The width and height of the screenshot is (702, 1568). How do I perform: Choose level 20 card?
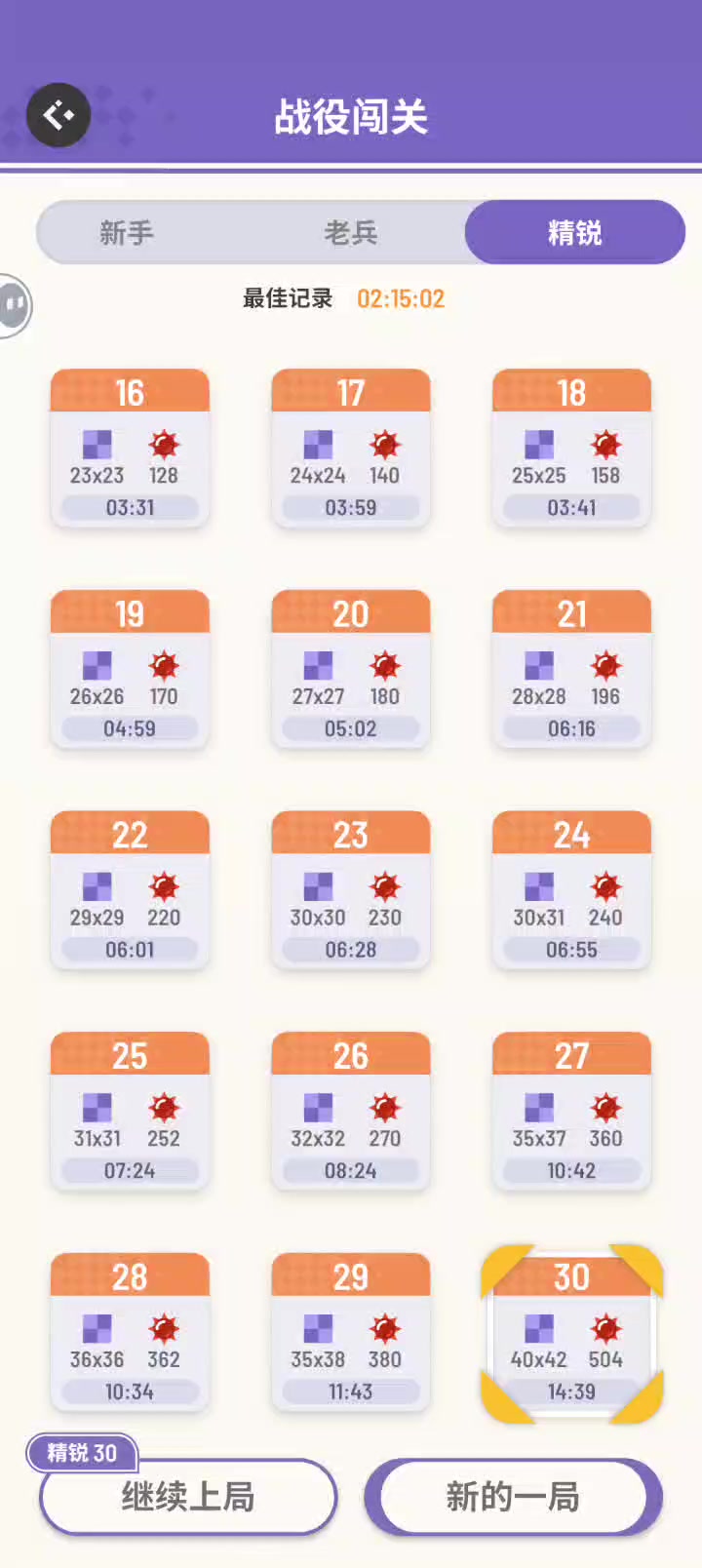coord(351,670)
